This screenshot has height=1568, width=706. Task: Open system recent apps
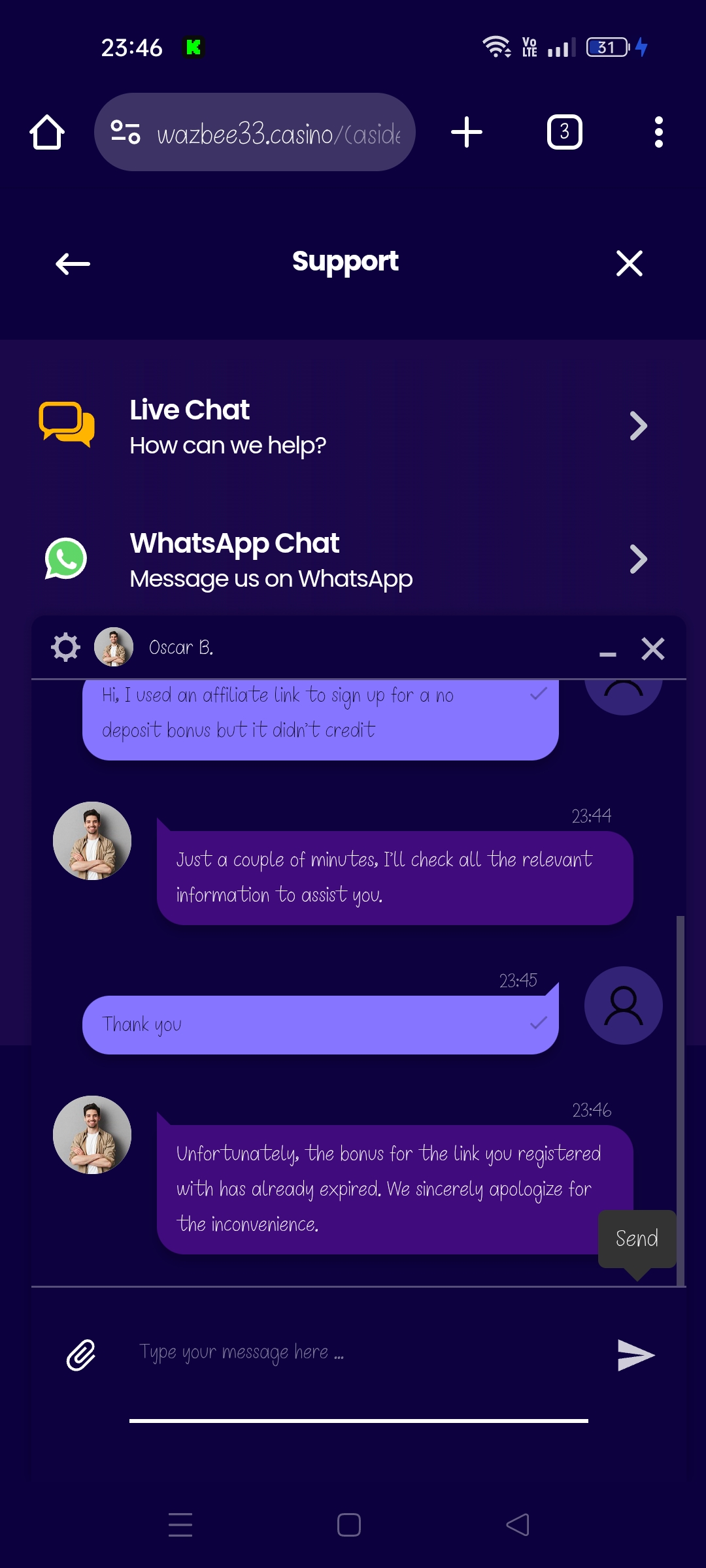[x=180, y=1525]
